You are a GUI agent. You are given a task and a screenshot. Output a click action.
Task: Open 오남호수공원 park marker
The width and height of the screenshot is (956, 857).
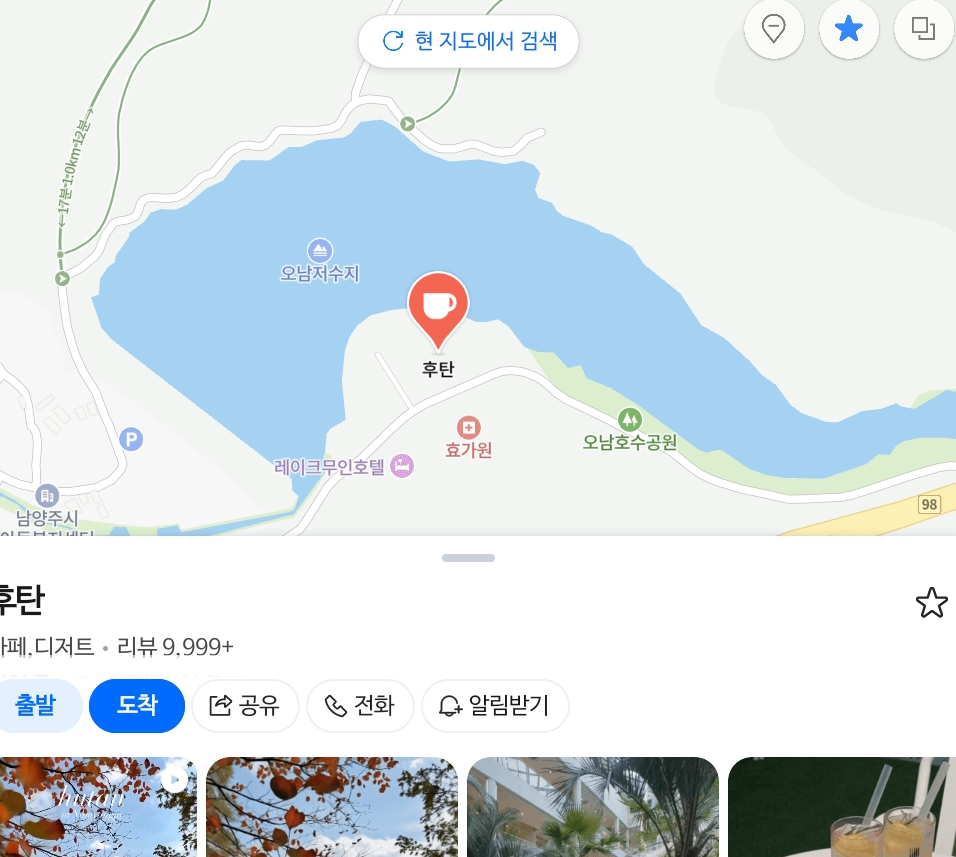coord(629,430)
